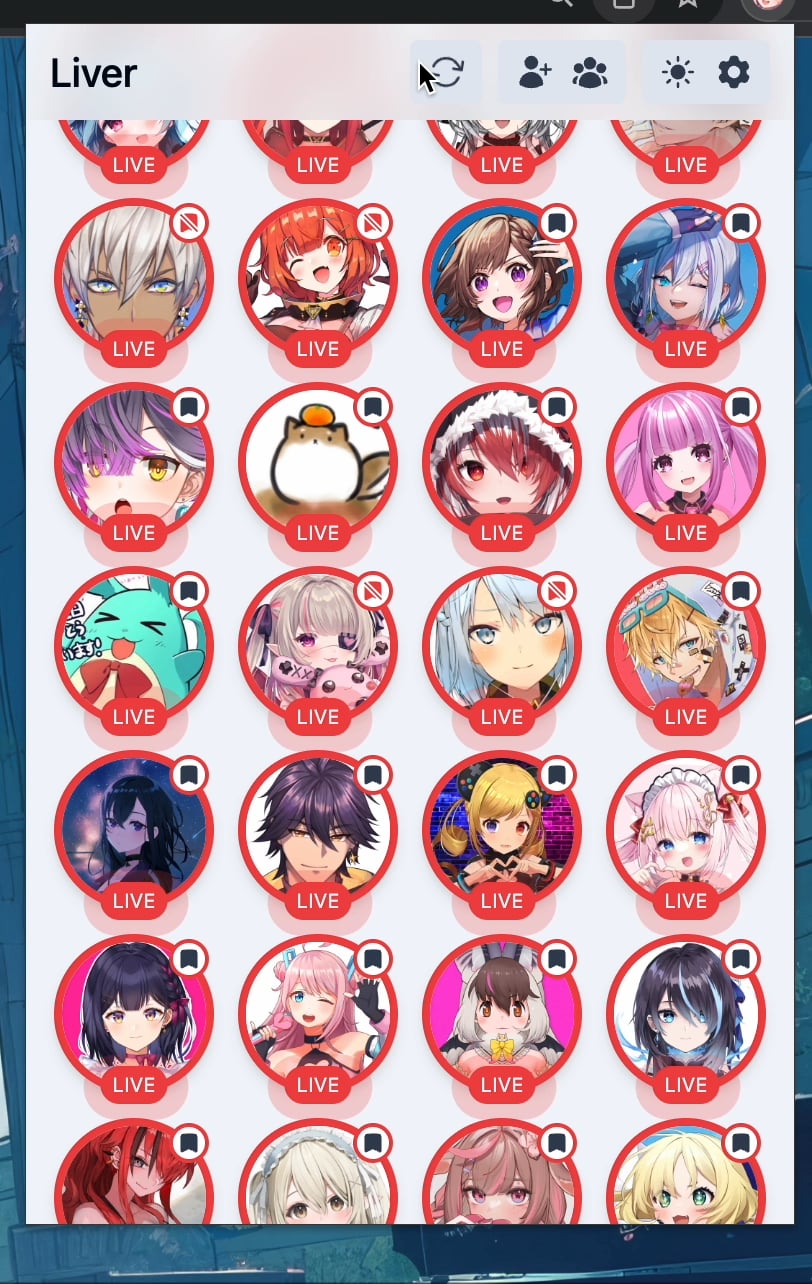Tap the crossed-out badge on eyepatch girl avatar
812x1284 pixels.
pos(373,591)
